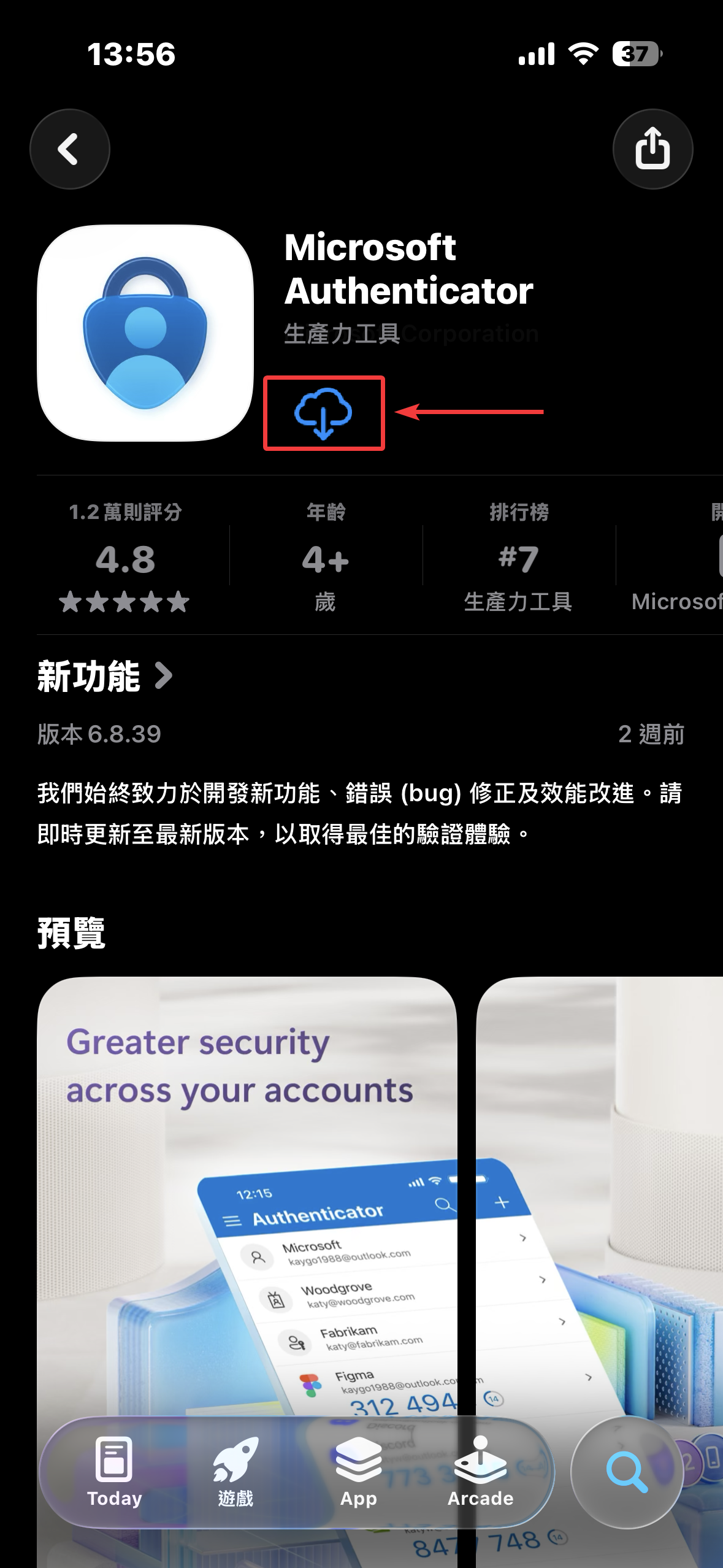Viewport: 723px width, 1568px height.
Task: Switch to the Today tab
Action: tap(114, 1472)
